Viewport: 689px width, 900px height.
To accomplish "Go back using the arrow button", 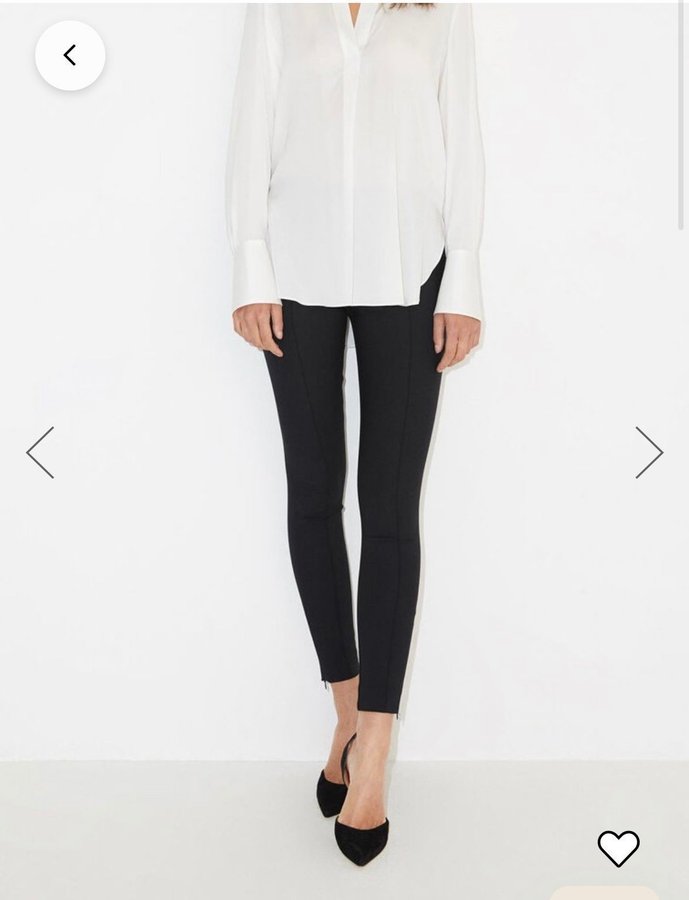I will tap(70, 55).
